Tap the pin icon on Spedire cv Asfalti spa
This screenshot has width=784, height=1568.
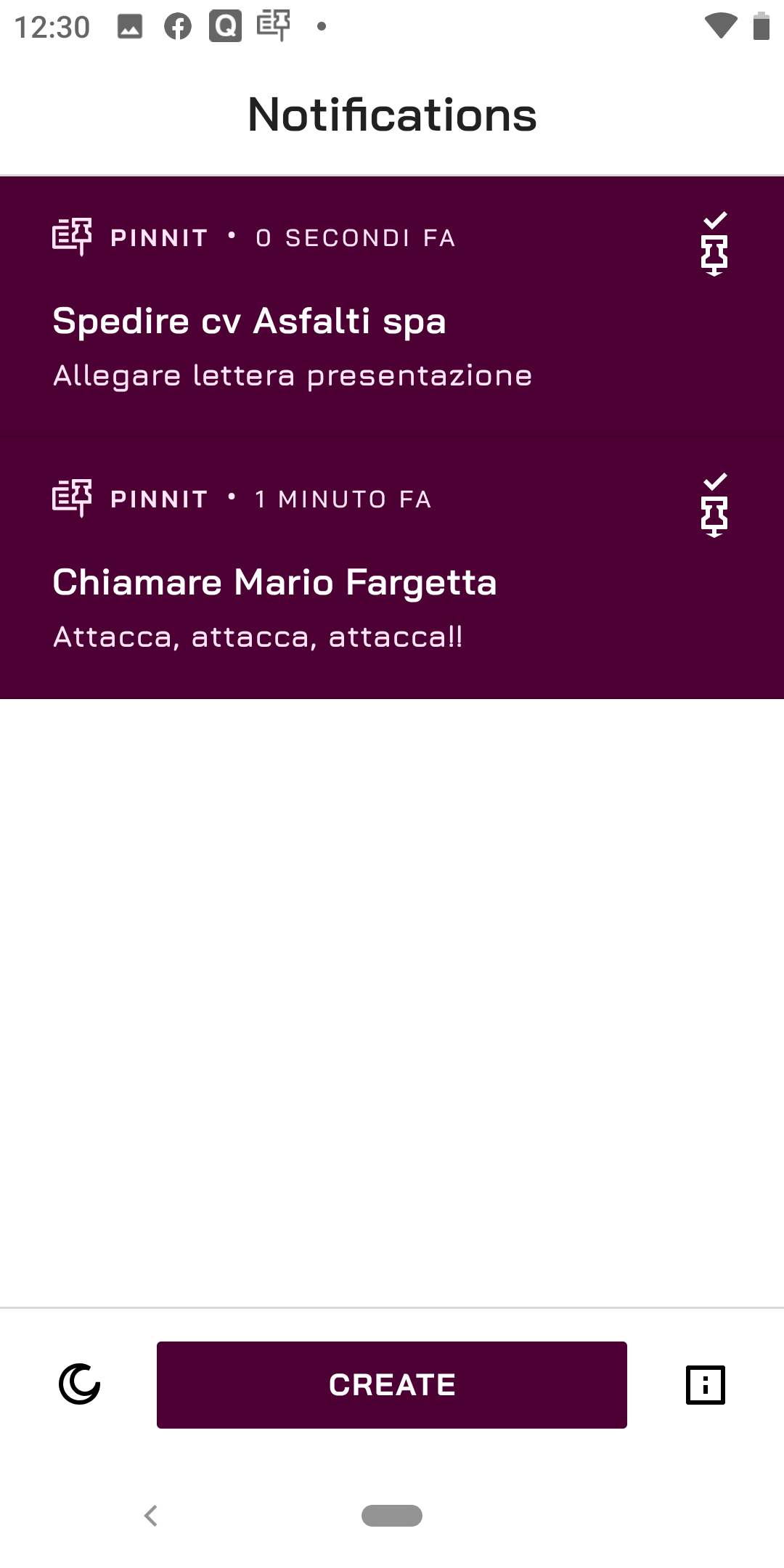click(x=714, y=244)
